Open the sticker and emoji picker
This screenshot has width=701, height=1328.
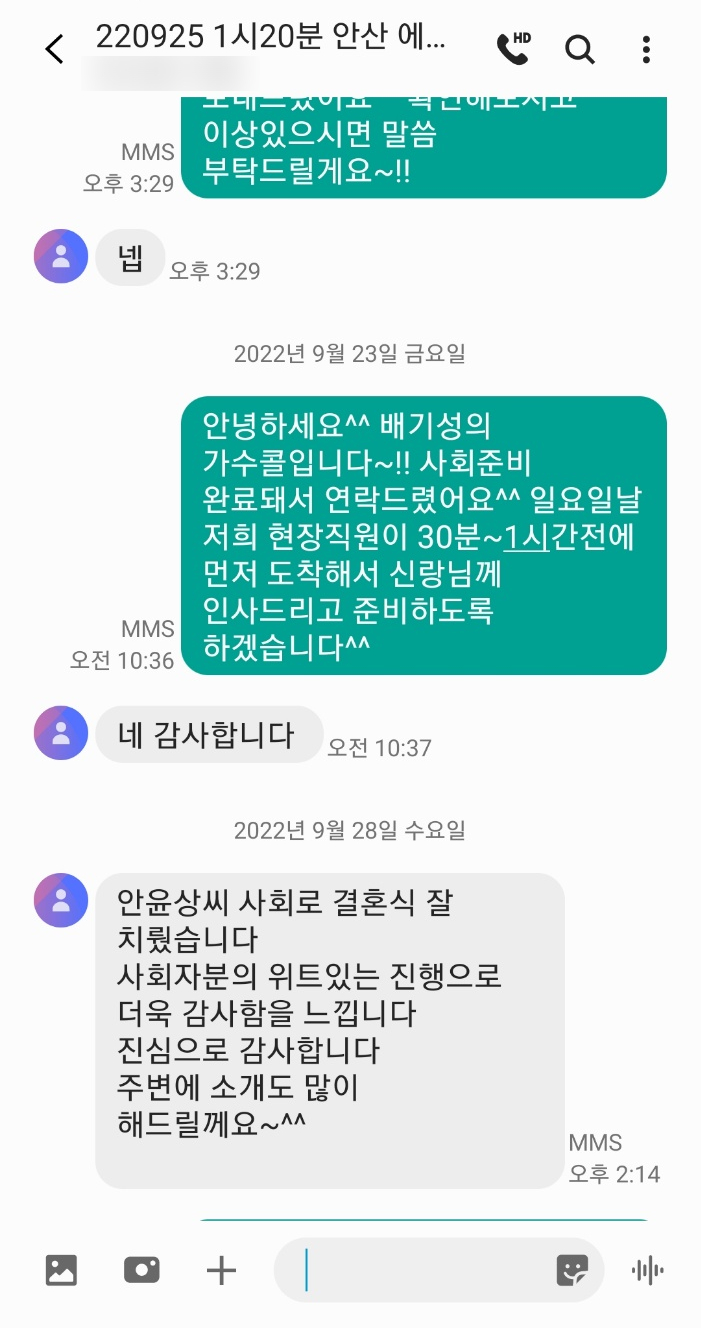pyautogui.click(x=572, y=1270)
